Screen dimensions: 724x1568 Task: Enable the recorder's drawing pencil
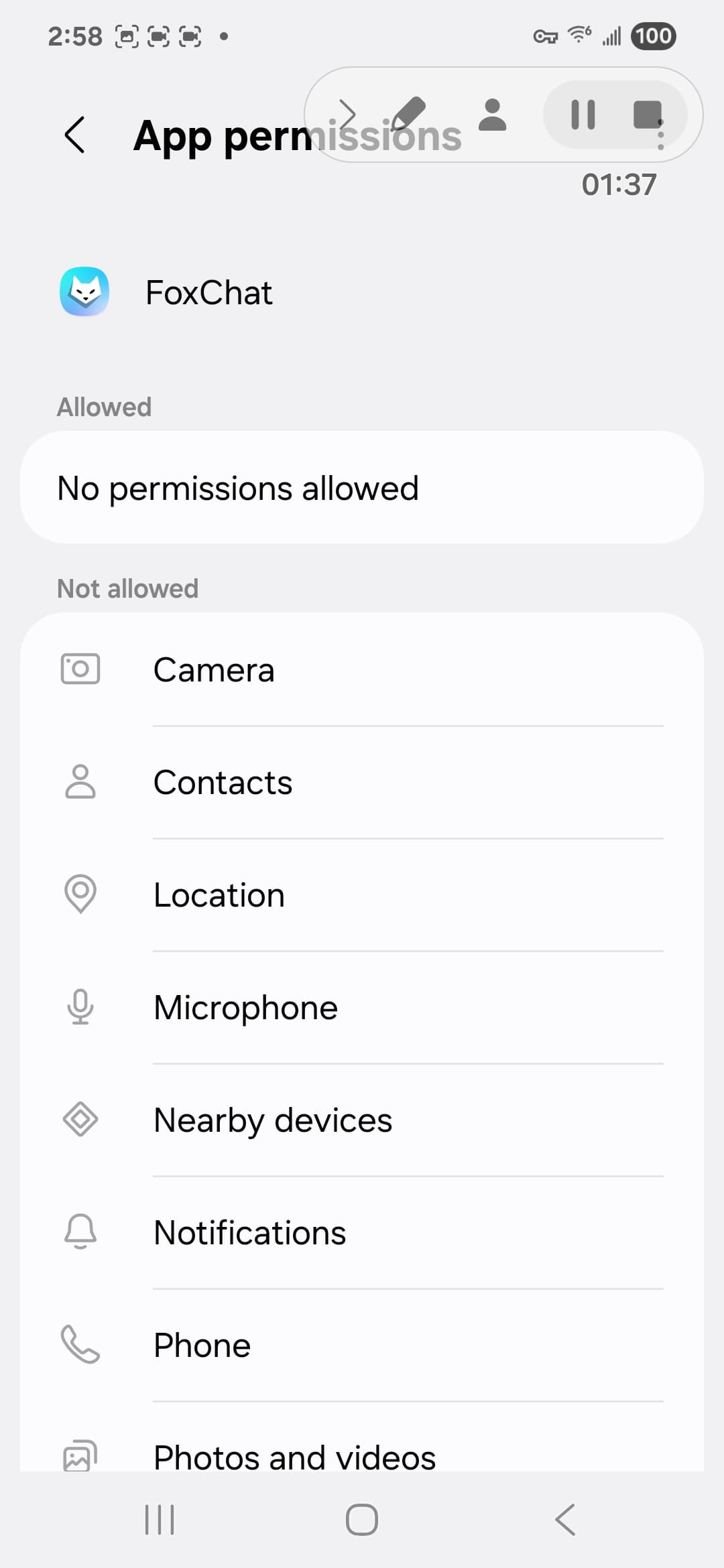408,113
